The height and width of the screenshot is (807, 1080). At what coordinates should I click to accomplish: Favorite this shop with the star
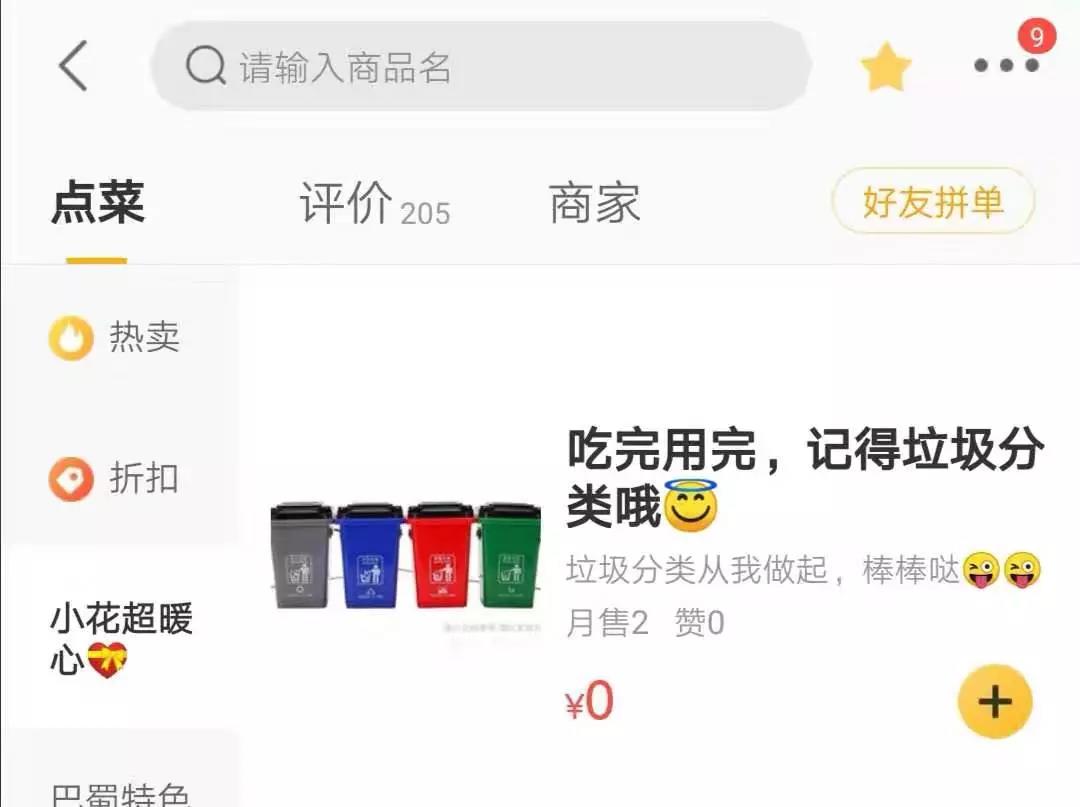pyautogui.click(x=885, y=68)
